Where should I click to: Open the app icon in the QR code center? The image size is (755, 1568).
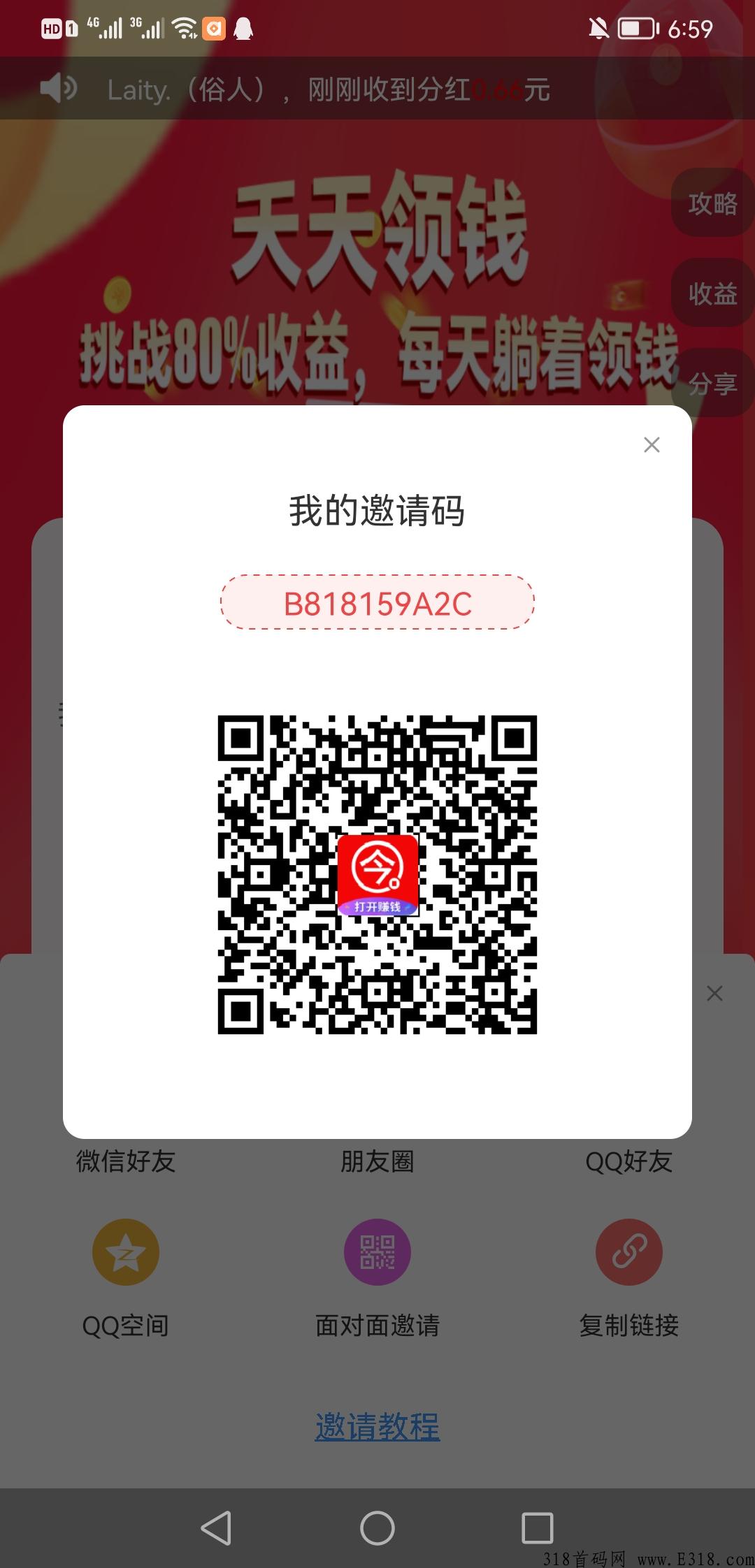click(377, 877)
